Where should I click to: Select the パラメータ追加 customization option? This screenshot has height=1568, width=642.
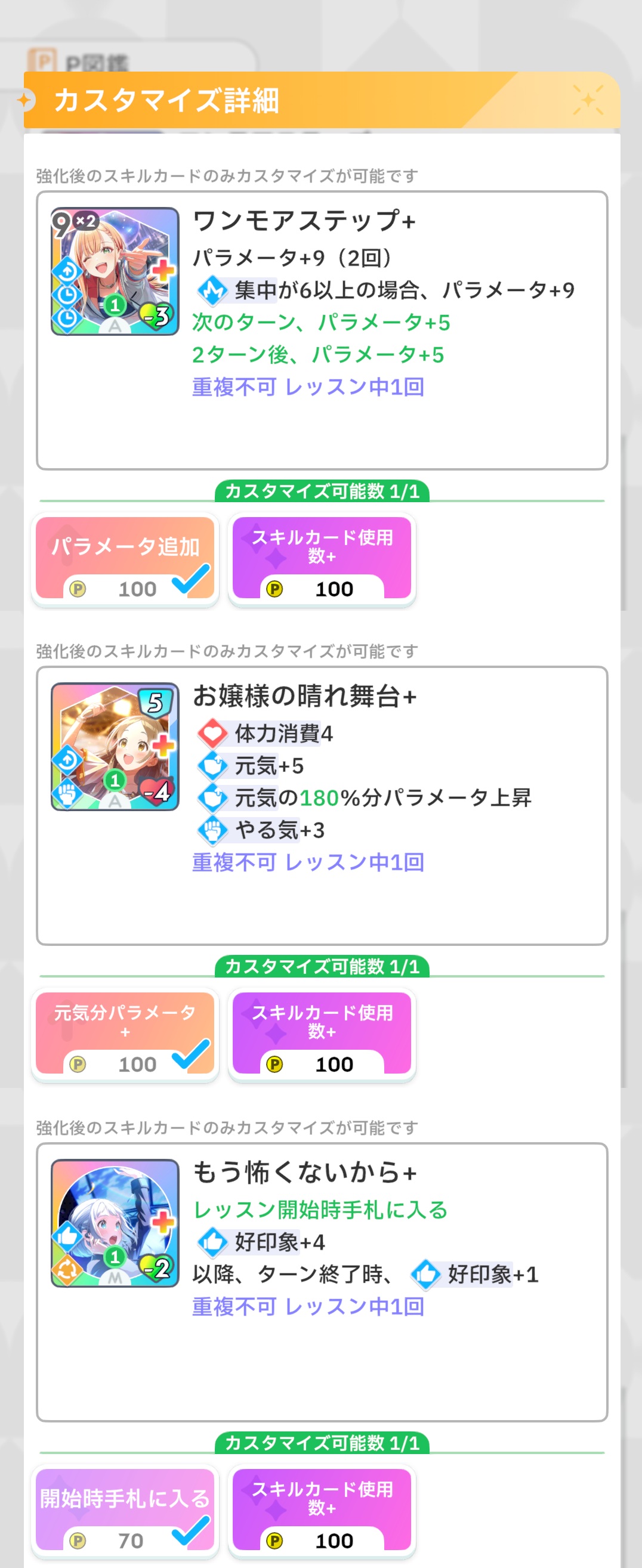125,558
